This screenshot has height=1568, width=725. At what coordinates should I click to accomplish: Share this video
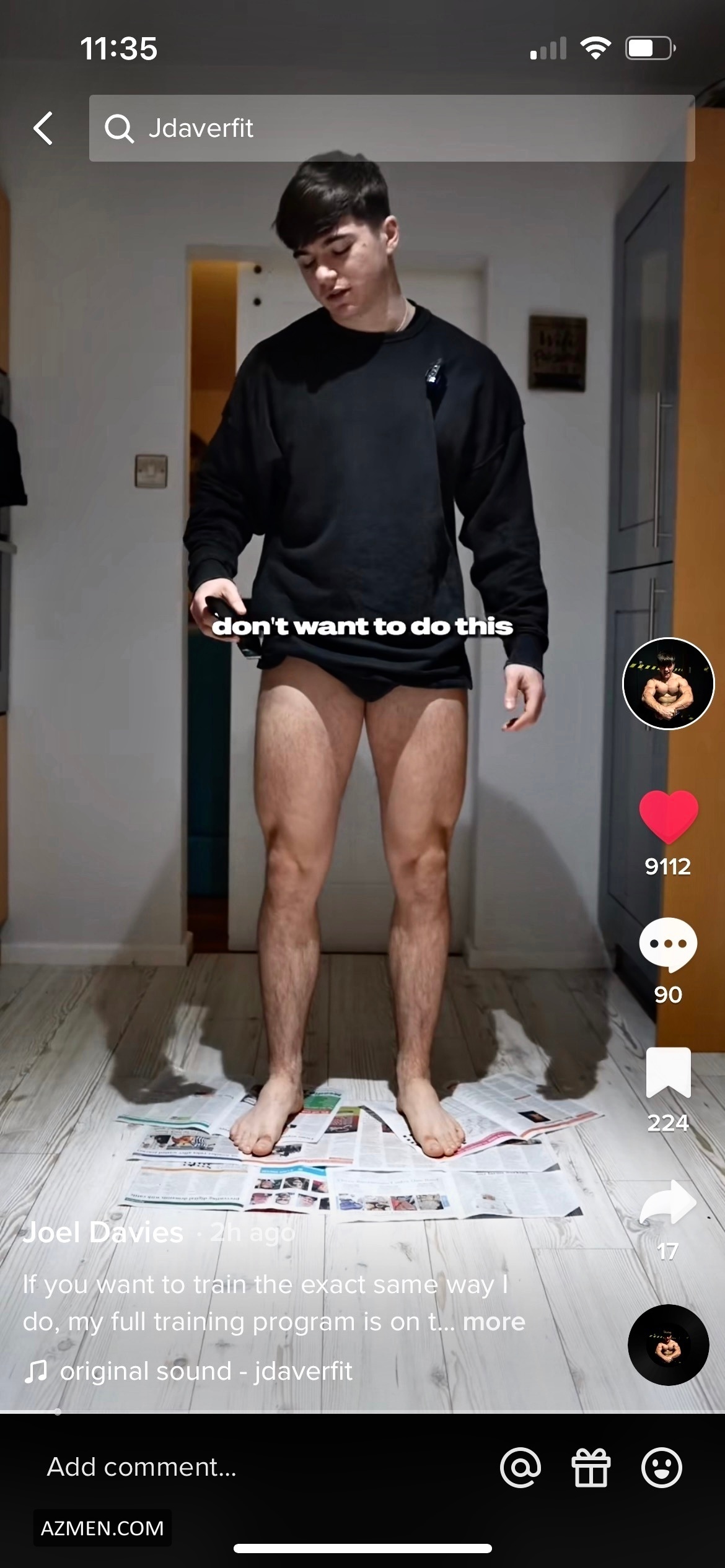(668, 1203)
